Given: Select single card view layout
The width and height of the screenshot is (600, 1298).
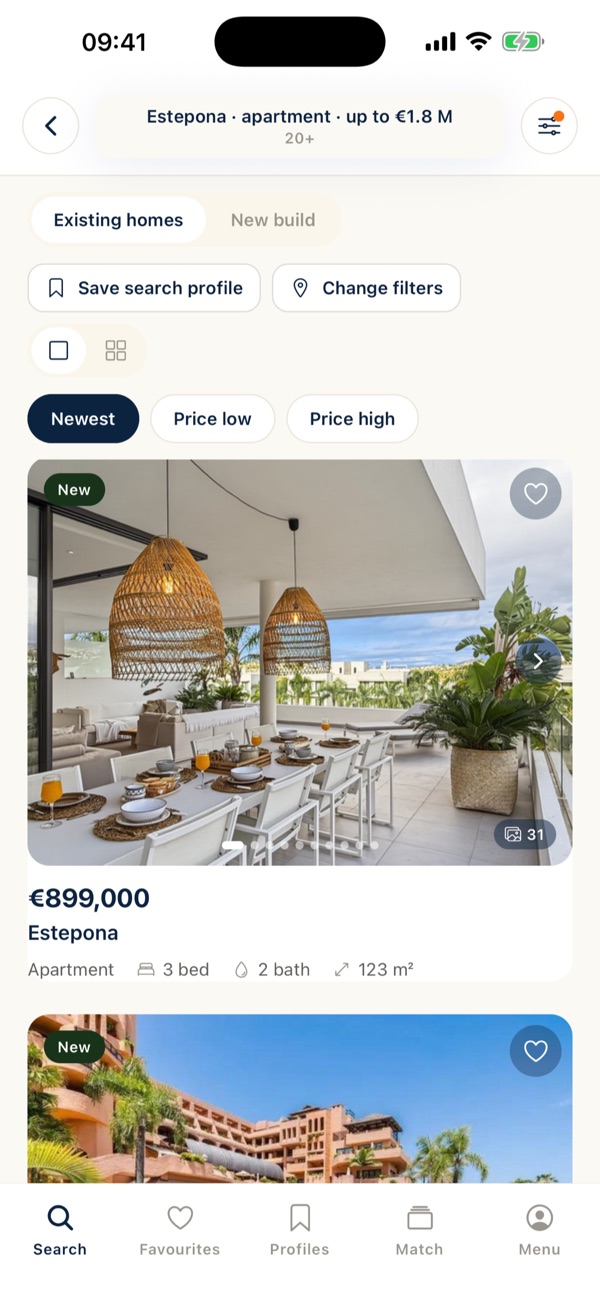Looking at the screenshot, I should (x=59, y=350).
